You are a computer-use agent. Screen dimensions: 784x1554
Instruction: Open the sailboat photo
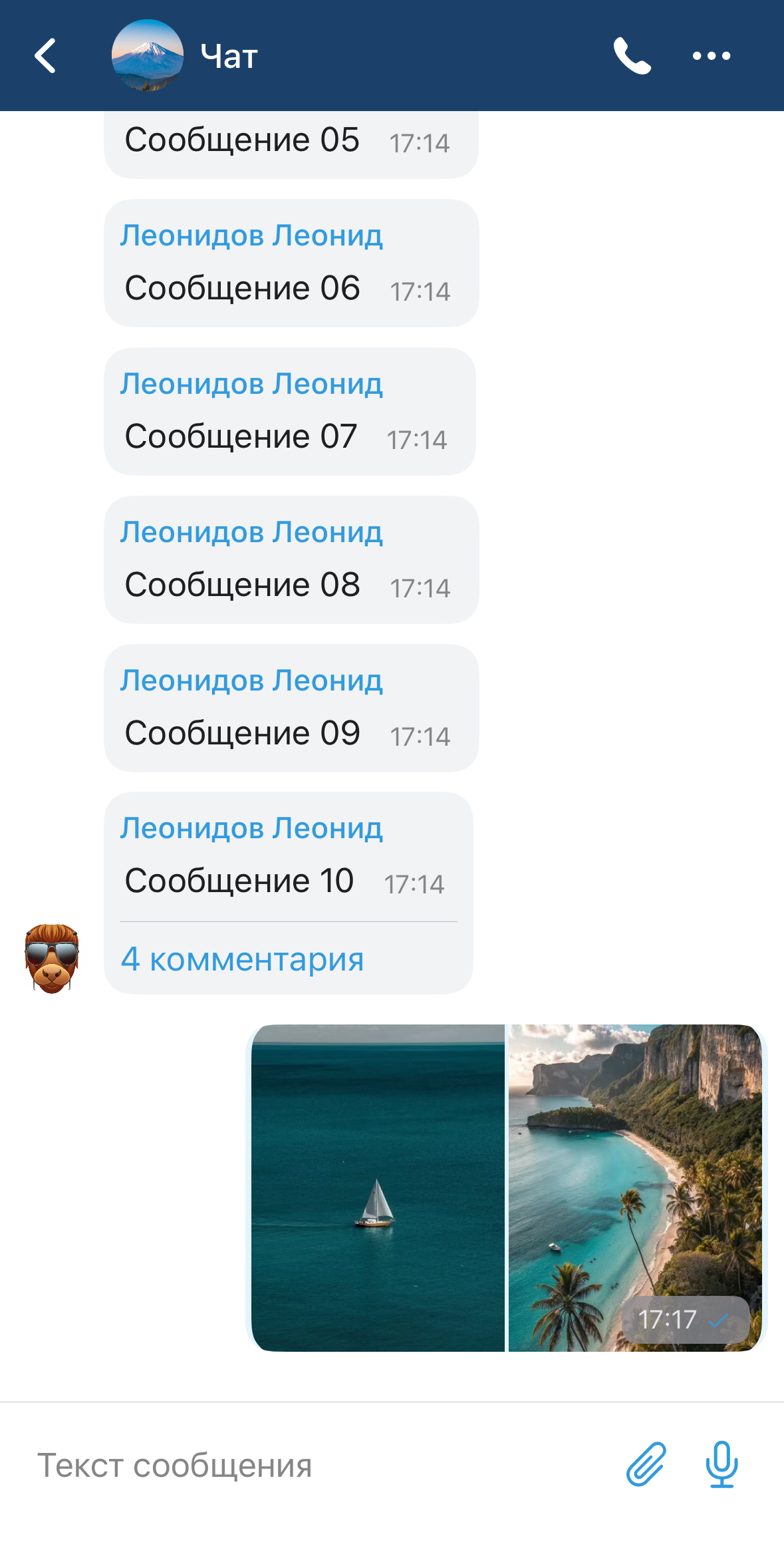coord(378,1187)
